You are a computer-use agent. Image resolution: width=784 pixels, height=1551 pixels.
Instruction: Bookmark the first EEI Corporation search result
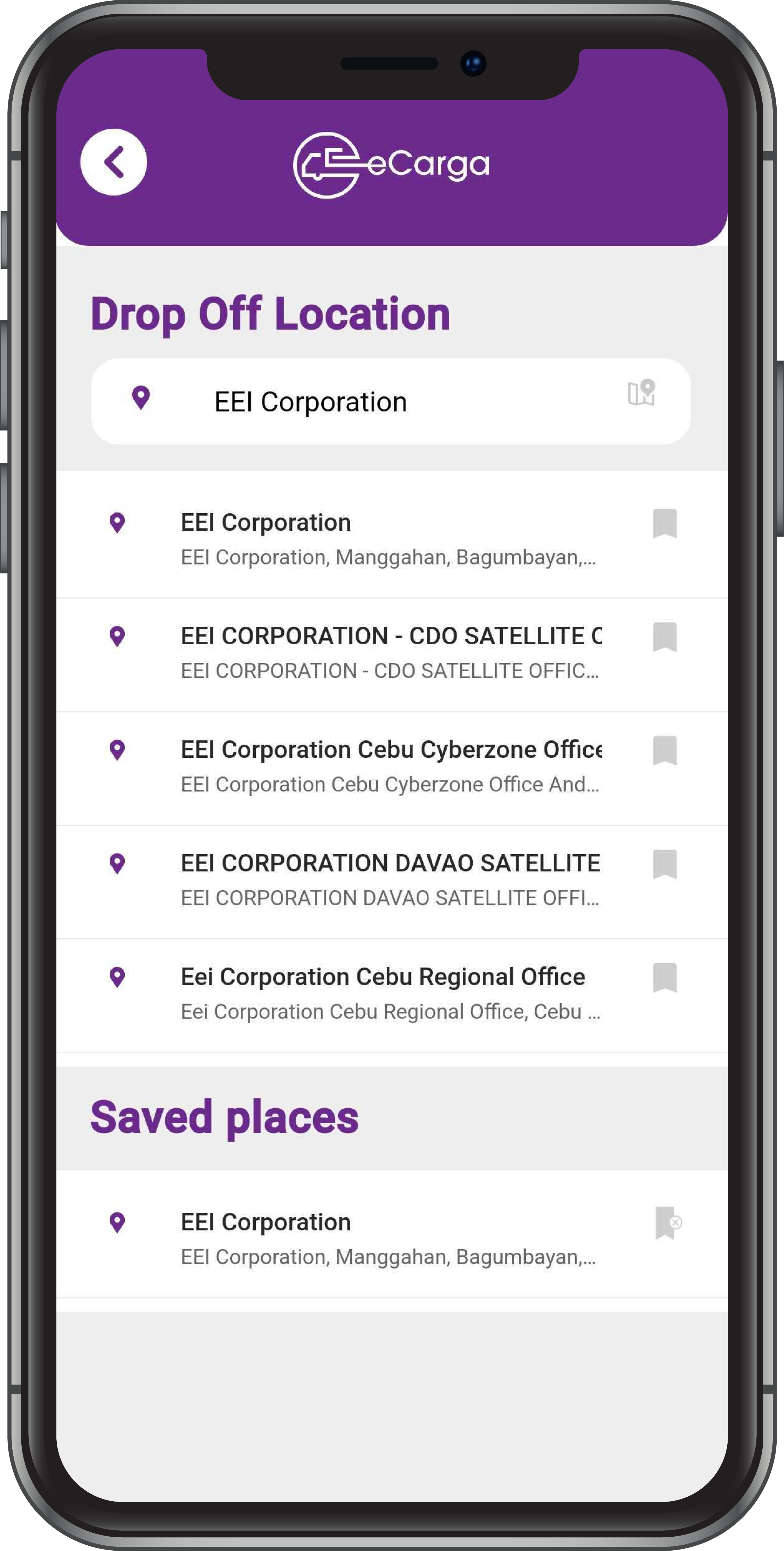[664, 523]
